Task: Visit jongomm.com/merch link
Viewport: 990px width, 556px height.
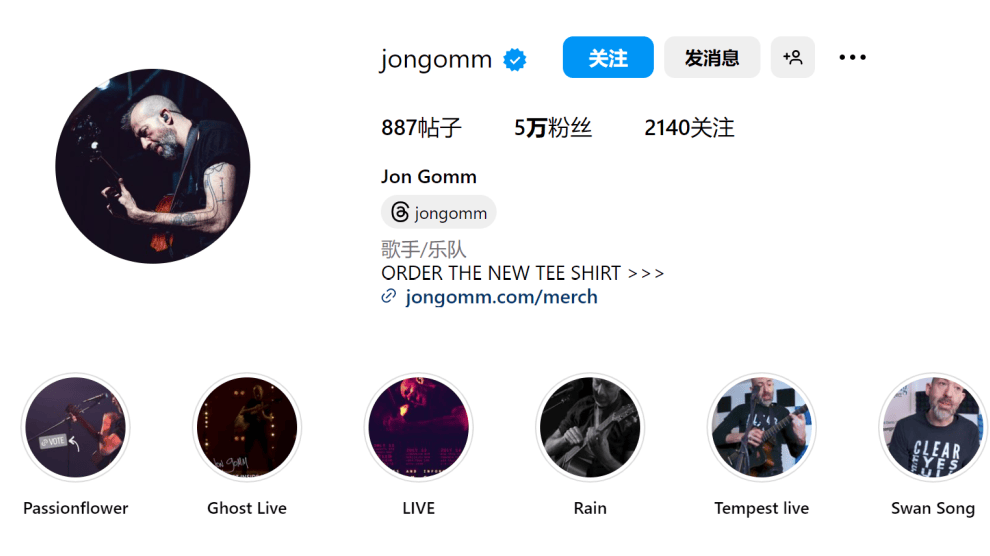Action: point(500,297)
